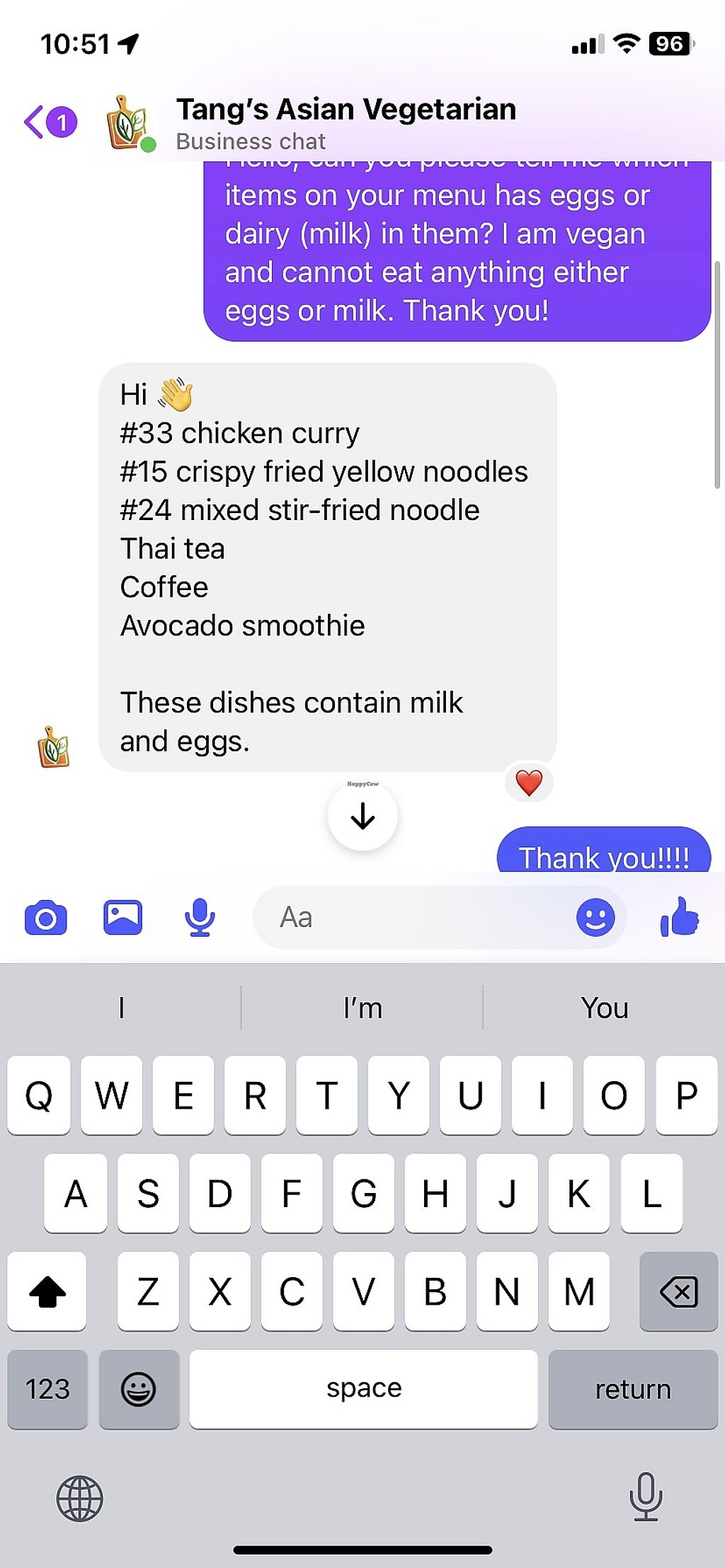This screenshot has width=725, height=1568.
Task: Start keyboard dictation with the bottom microphone
Action: point(646,1497)
